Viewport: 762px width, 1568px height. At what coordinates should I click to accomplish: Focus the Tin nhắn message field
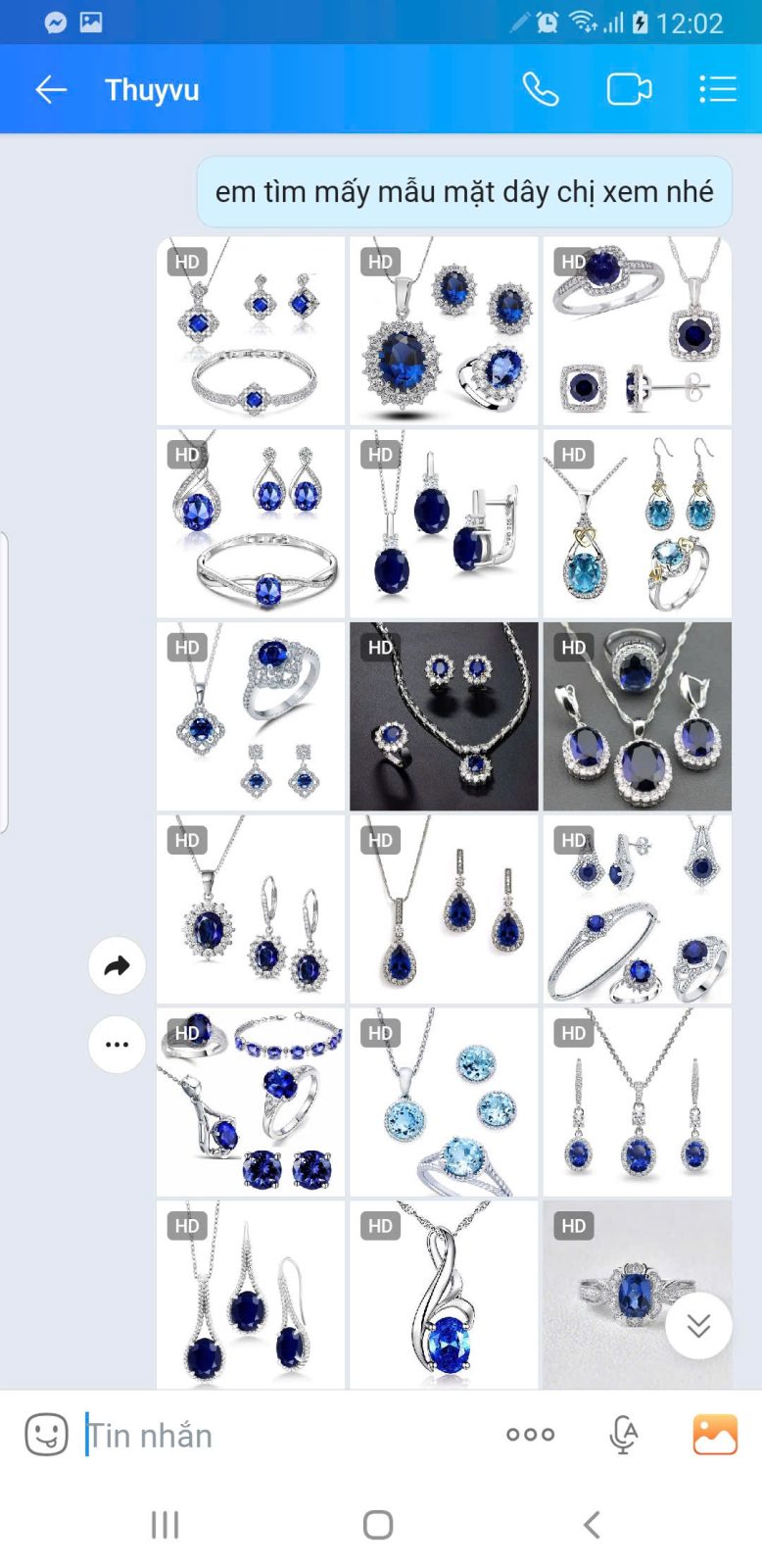tap(284, 1436)
